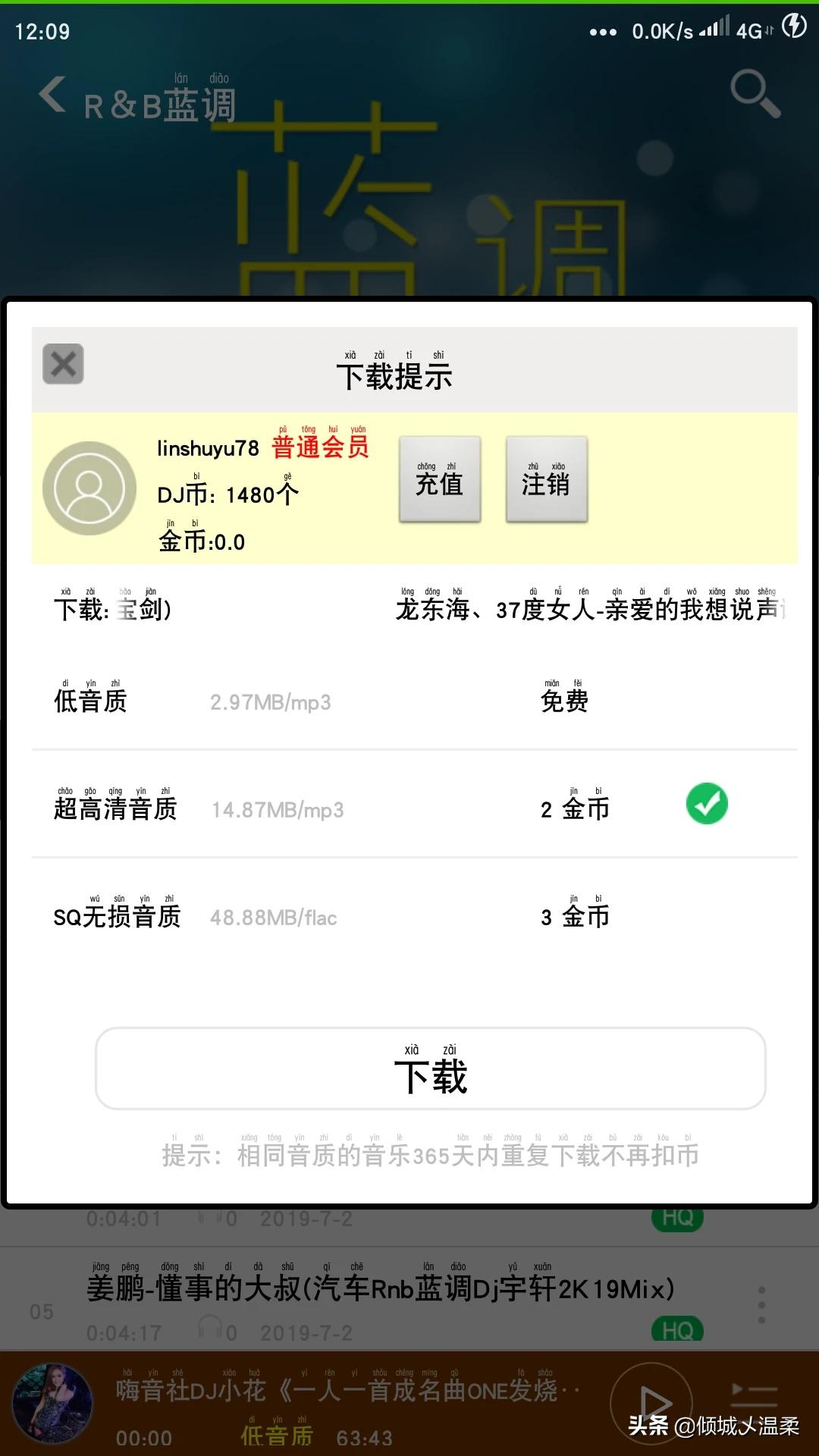
Task: Tap the 充值 recharge button
Action: [440, 479]
